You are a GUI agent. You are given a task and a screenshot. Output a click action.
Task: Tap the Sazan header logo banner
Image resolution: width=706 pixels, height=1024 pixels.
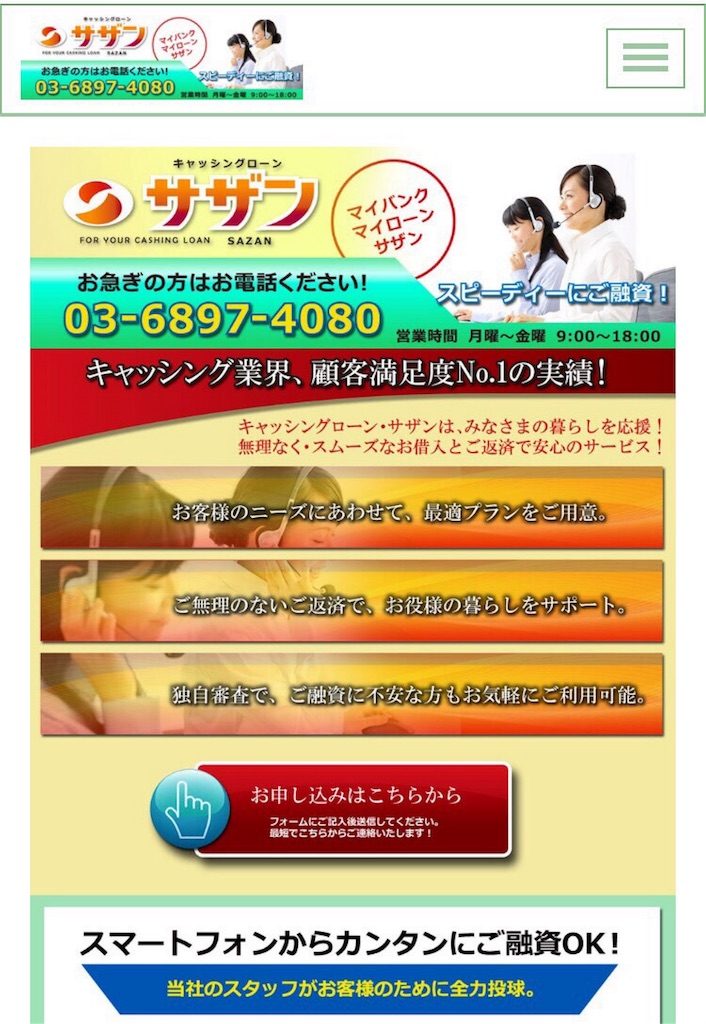[x=162, y=58]
